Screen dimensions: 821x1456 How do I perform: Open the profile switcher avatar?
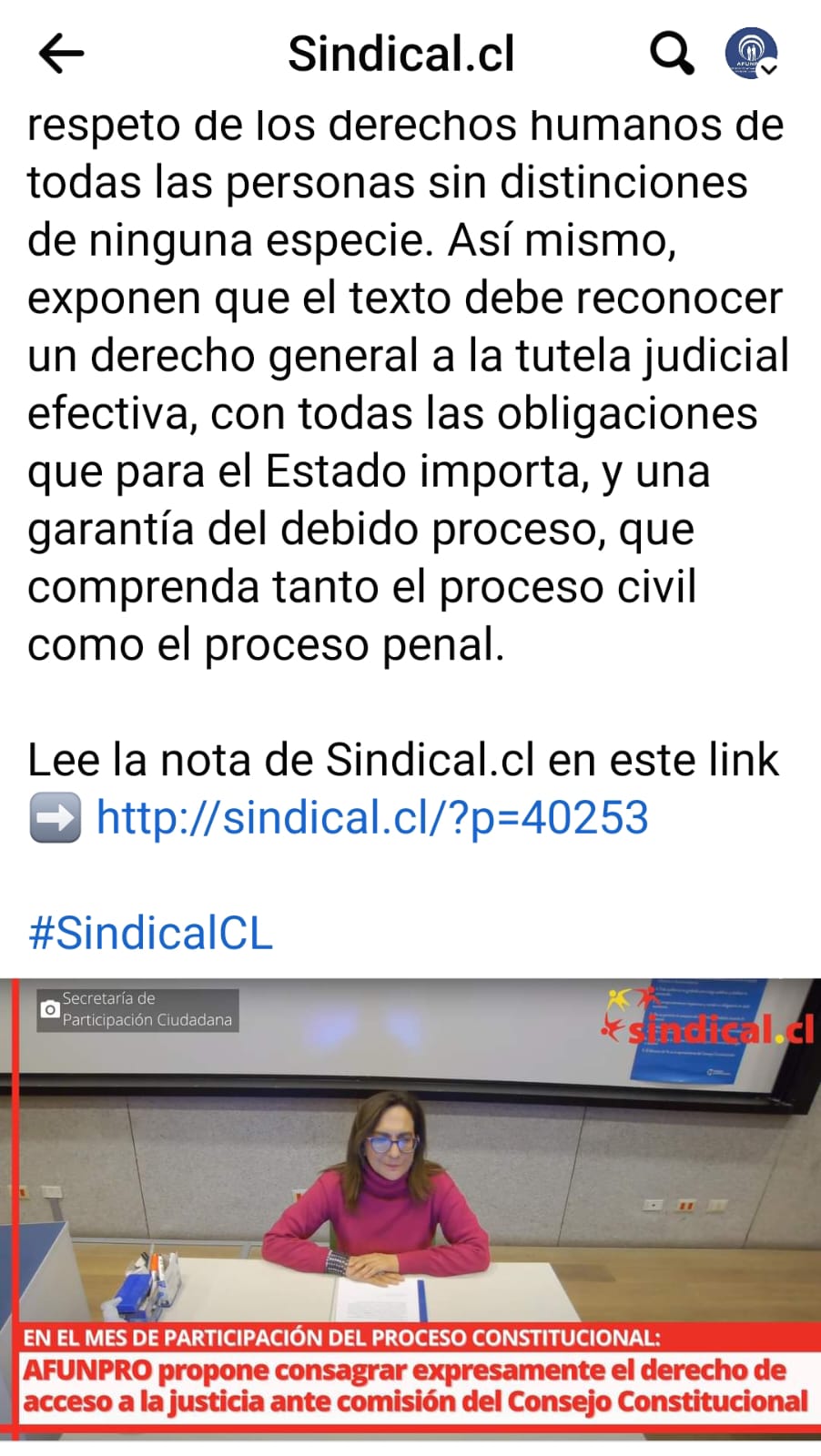tap(752, 54)
